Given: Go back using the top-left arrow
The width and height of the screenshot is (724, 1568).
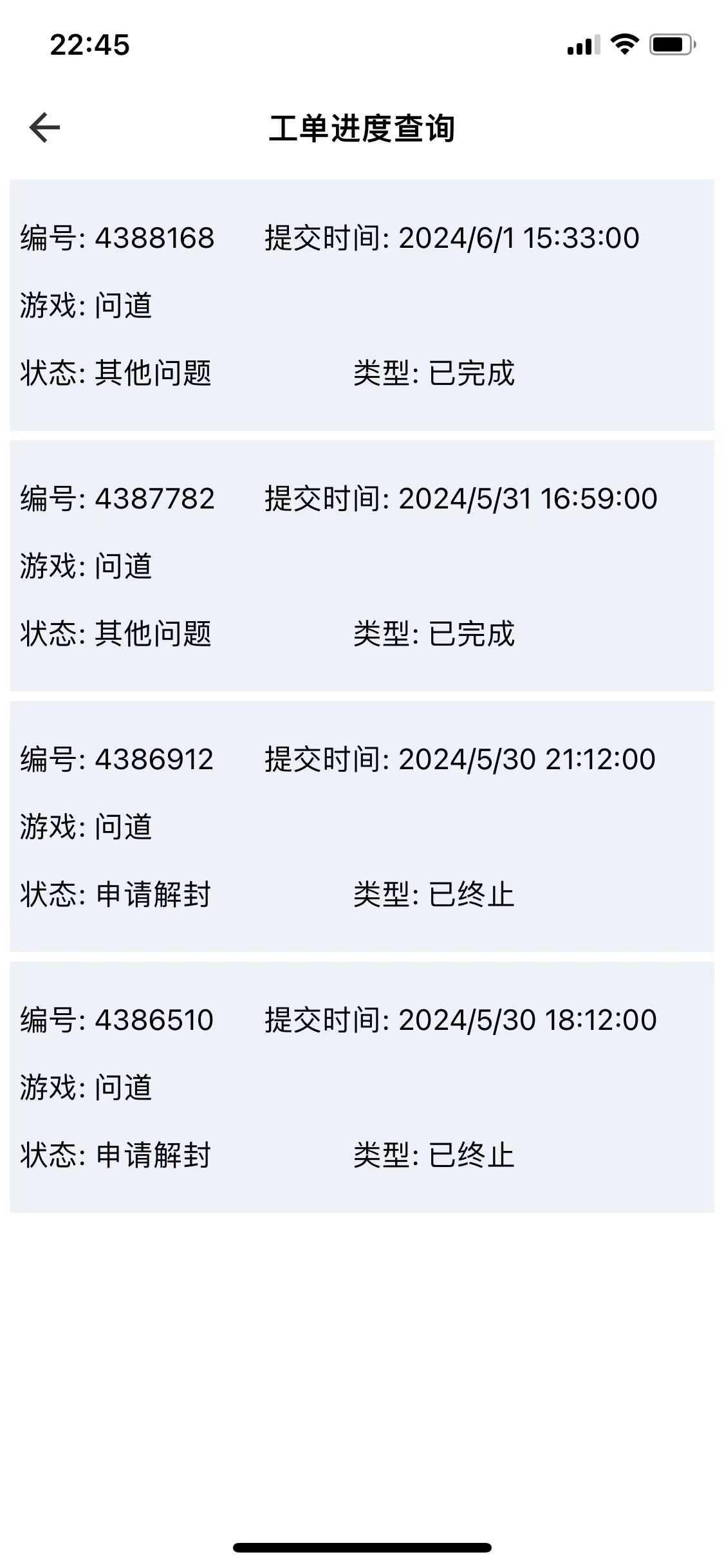Looking at the screenshot, I should tap(44, 127).
